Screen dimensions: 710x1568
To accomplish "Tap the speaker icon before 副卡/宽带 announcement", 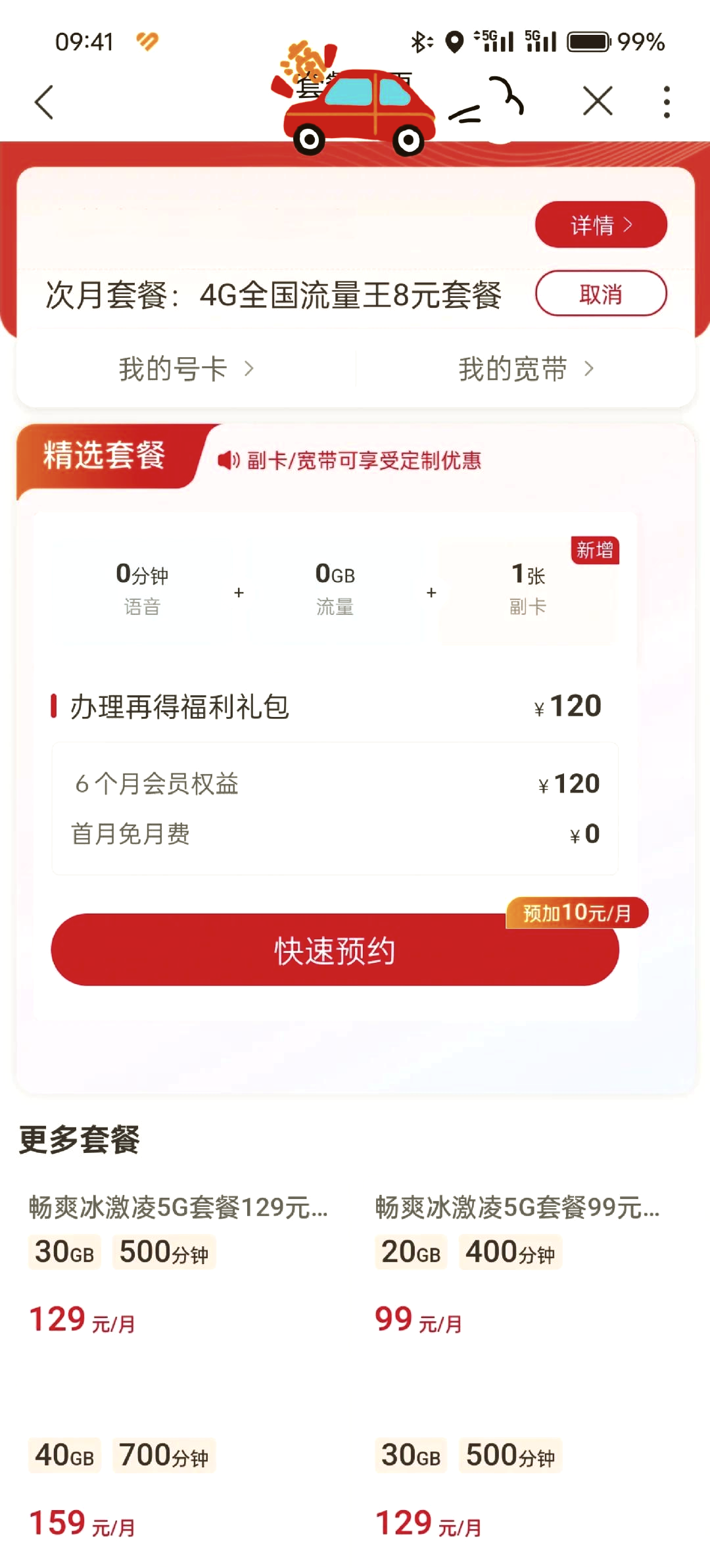I will point(227,461).
